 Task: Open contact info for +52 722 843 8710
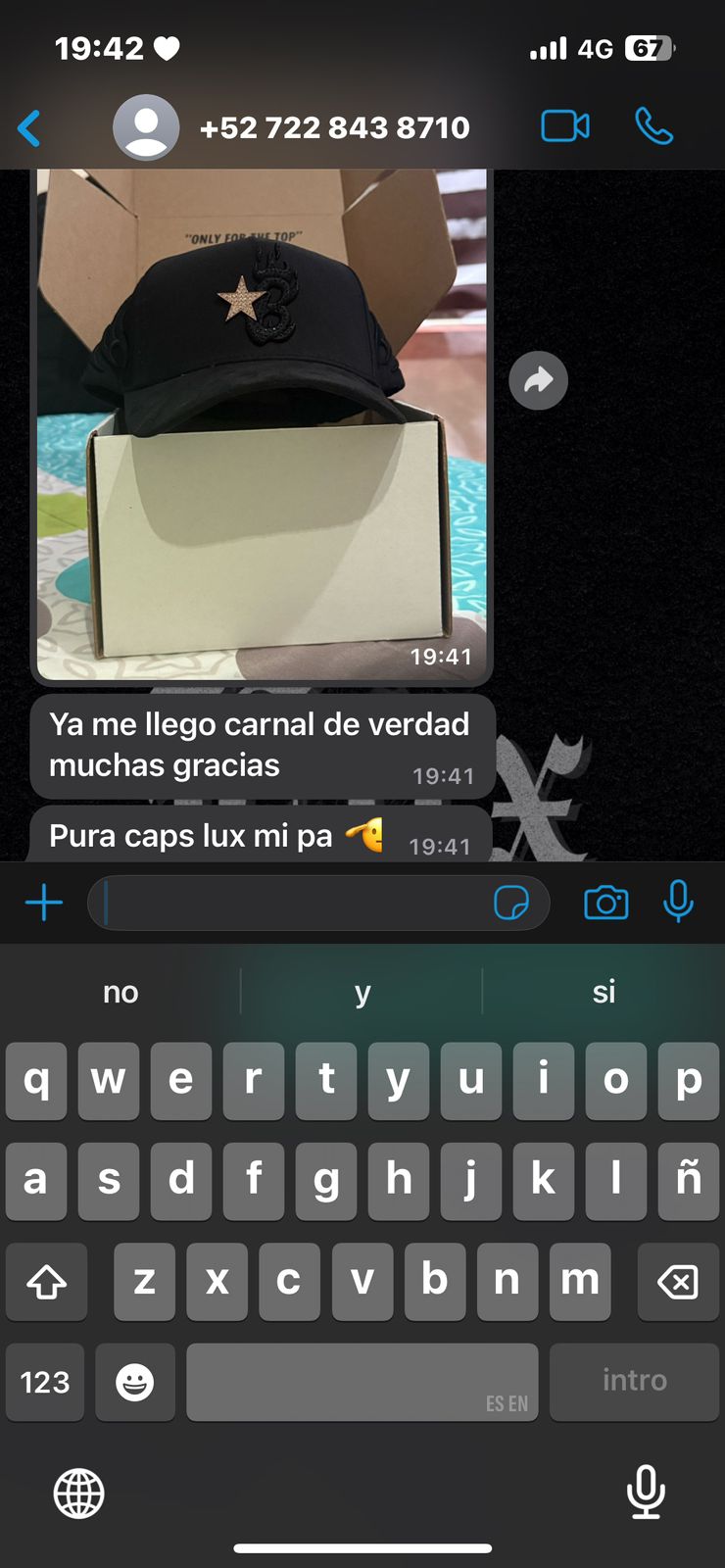pyautogui.click(x=333, y=128)
